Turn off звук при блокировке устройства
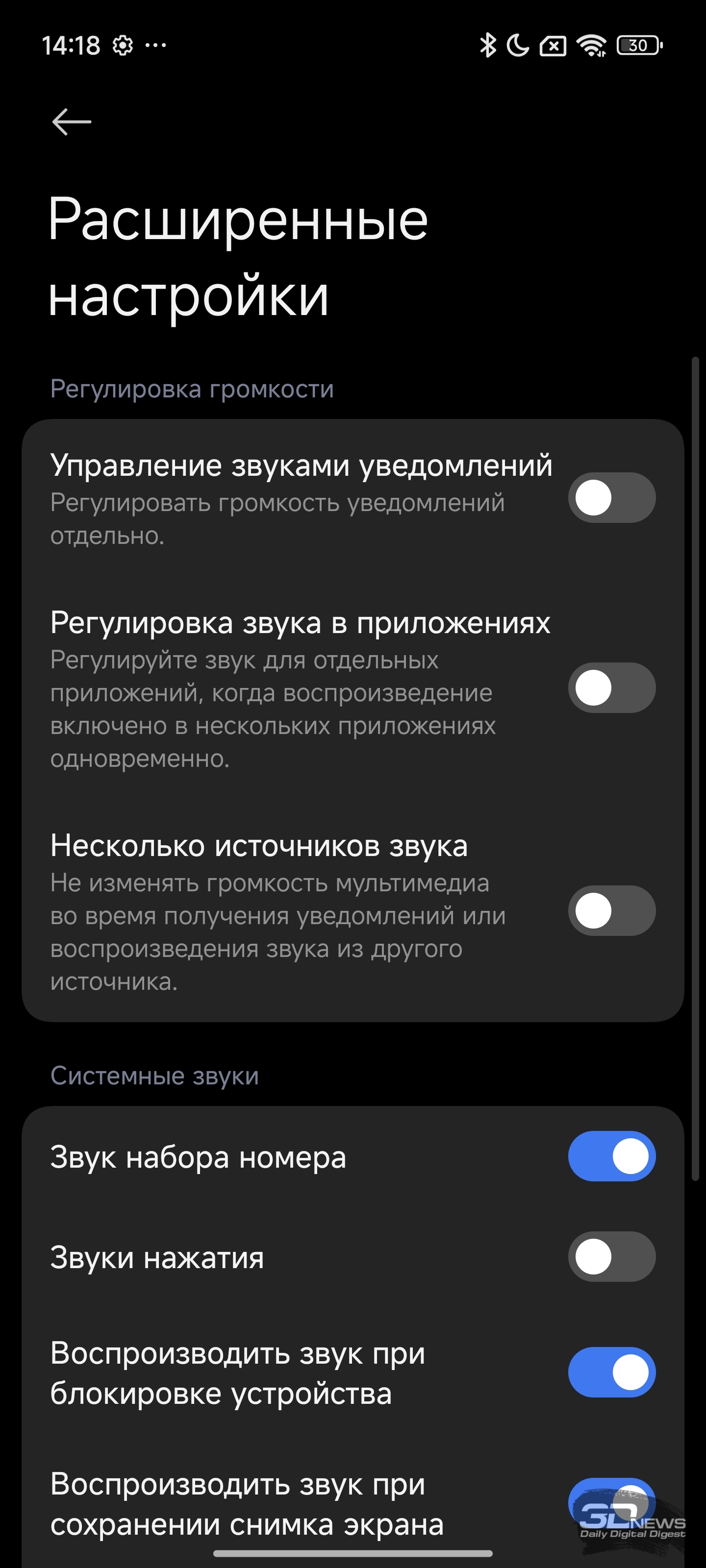Viewport: 706px width, 1568px height. (x=611, y=1372)
